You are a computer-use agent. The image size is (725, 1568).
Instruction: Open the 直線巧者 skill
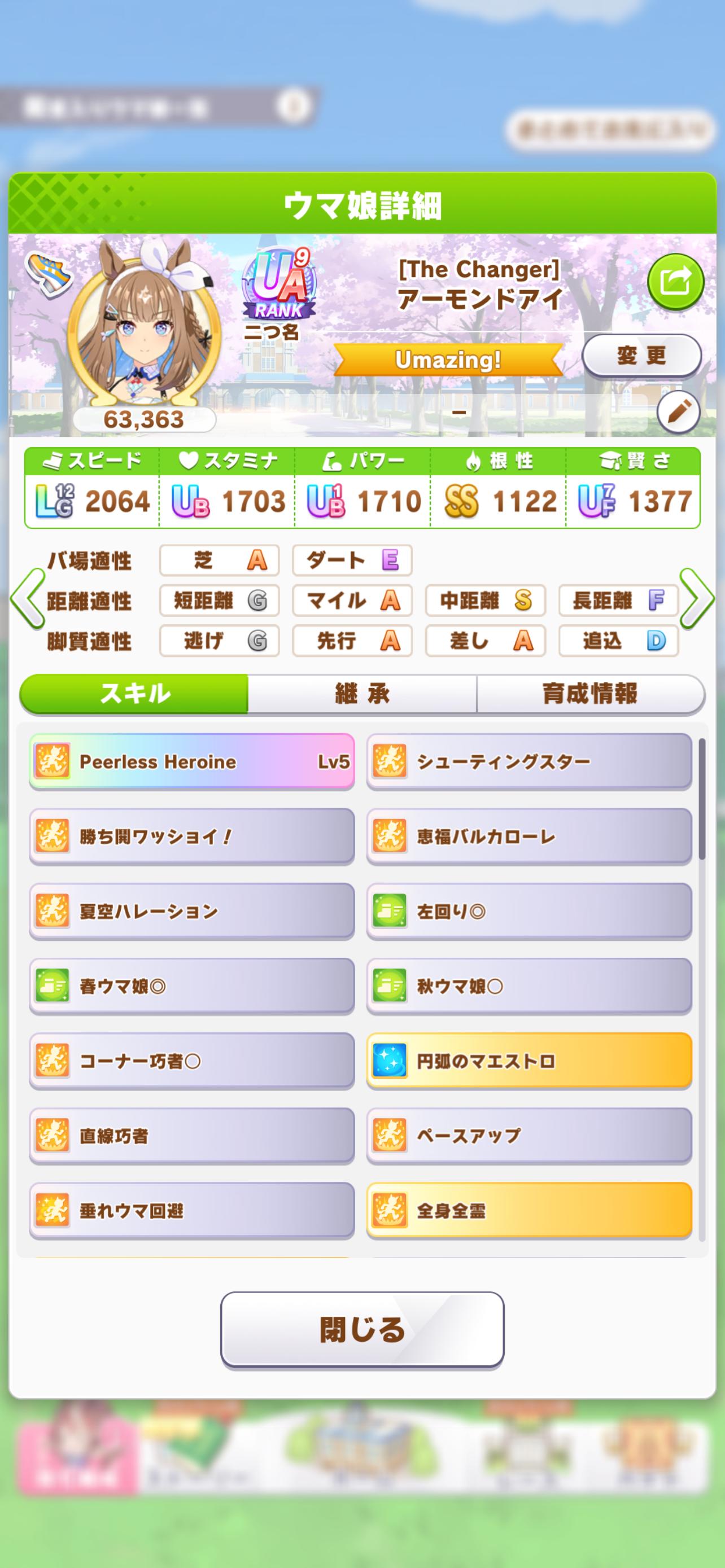[x=192, y=1136]
